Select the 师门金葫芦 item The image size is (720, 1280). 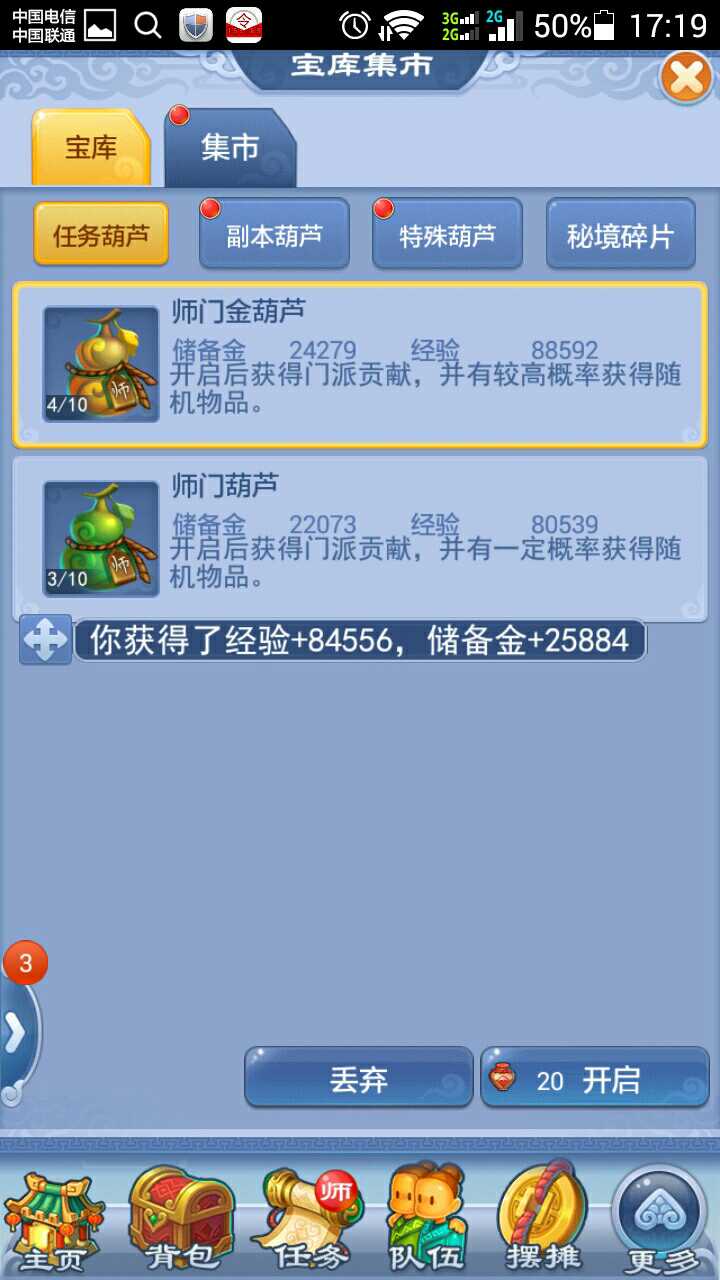[x=360, y=365]
